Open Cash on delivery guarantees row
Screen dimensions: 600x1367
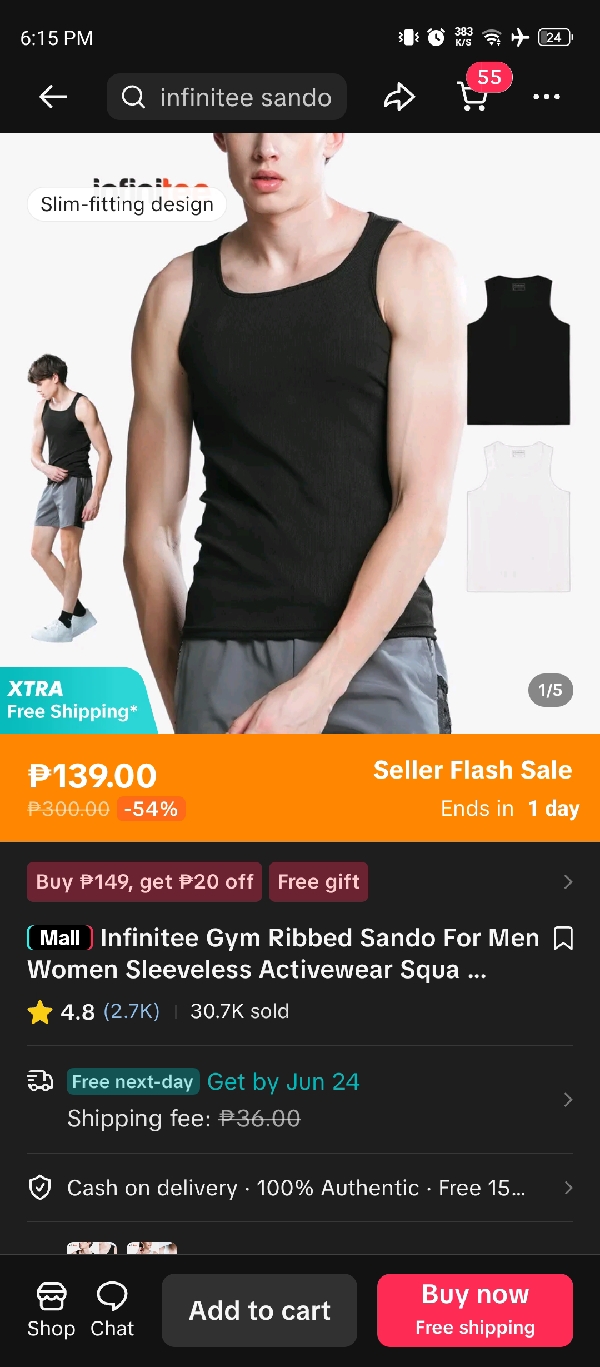(x=300, y=1187)
